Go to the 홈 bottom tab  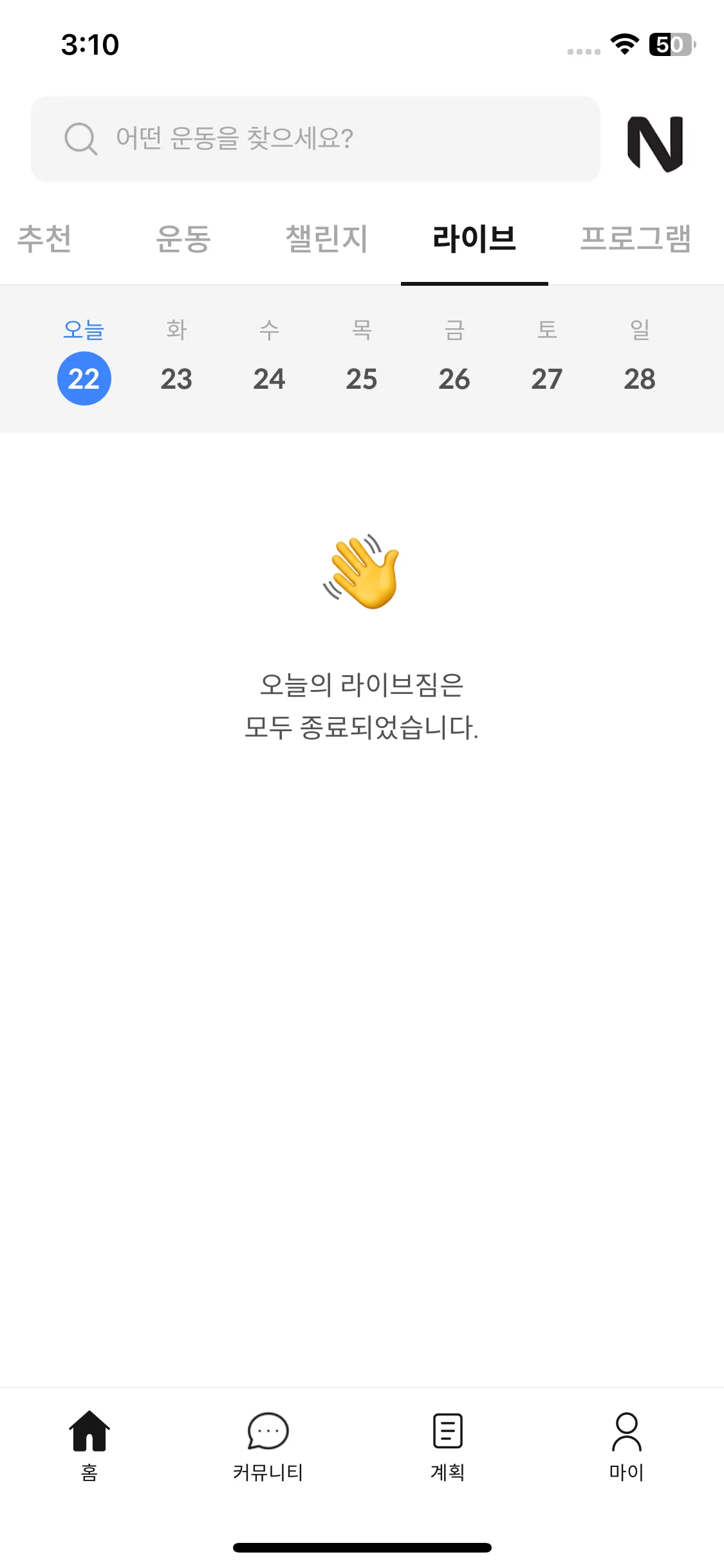click(x=89, y=1444)
